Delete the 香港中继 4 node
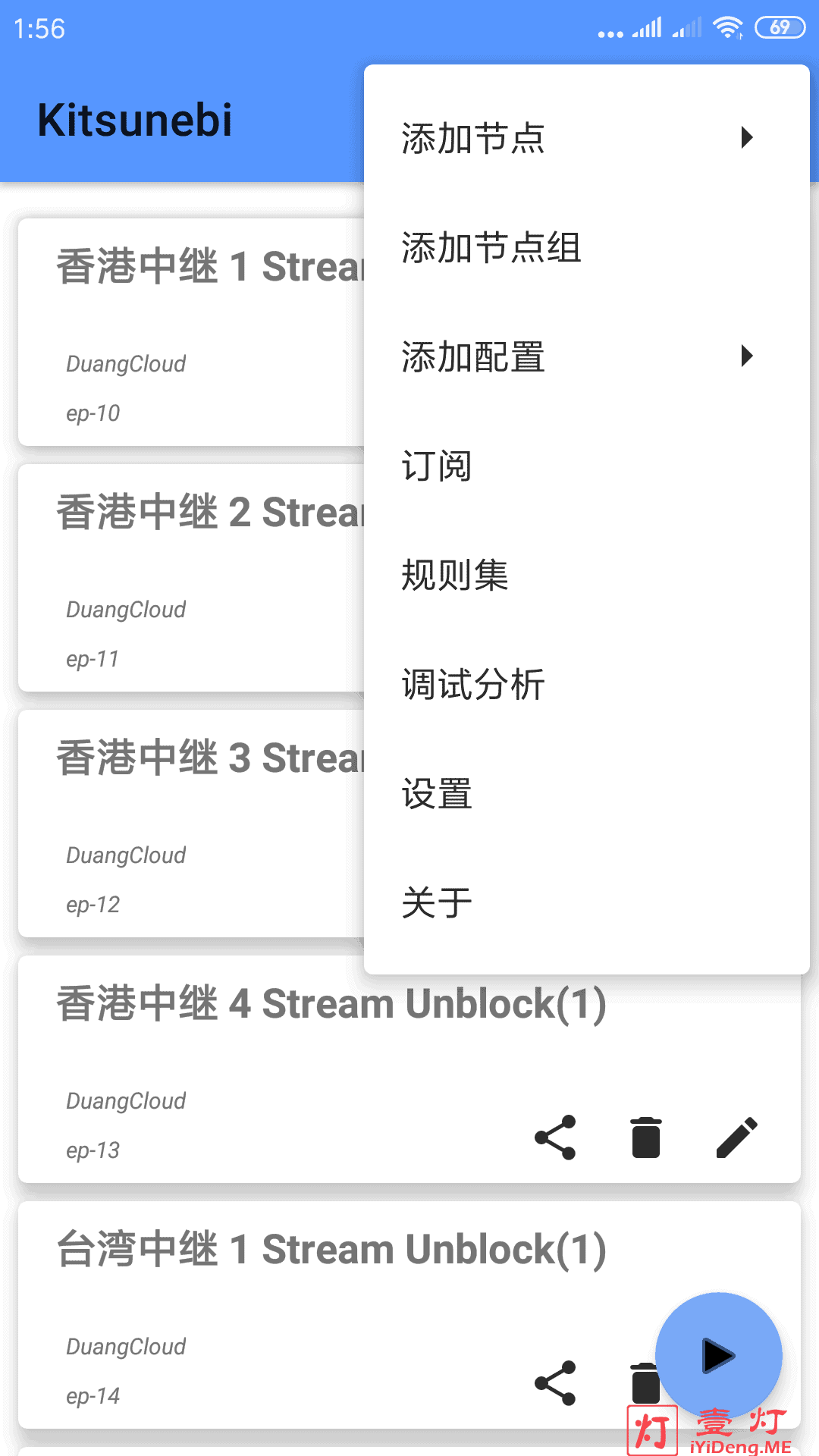 click(x=646, y=1137)
